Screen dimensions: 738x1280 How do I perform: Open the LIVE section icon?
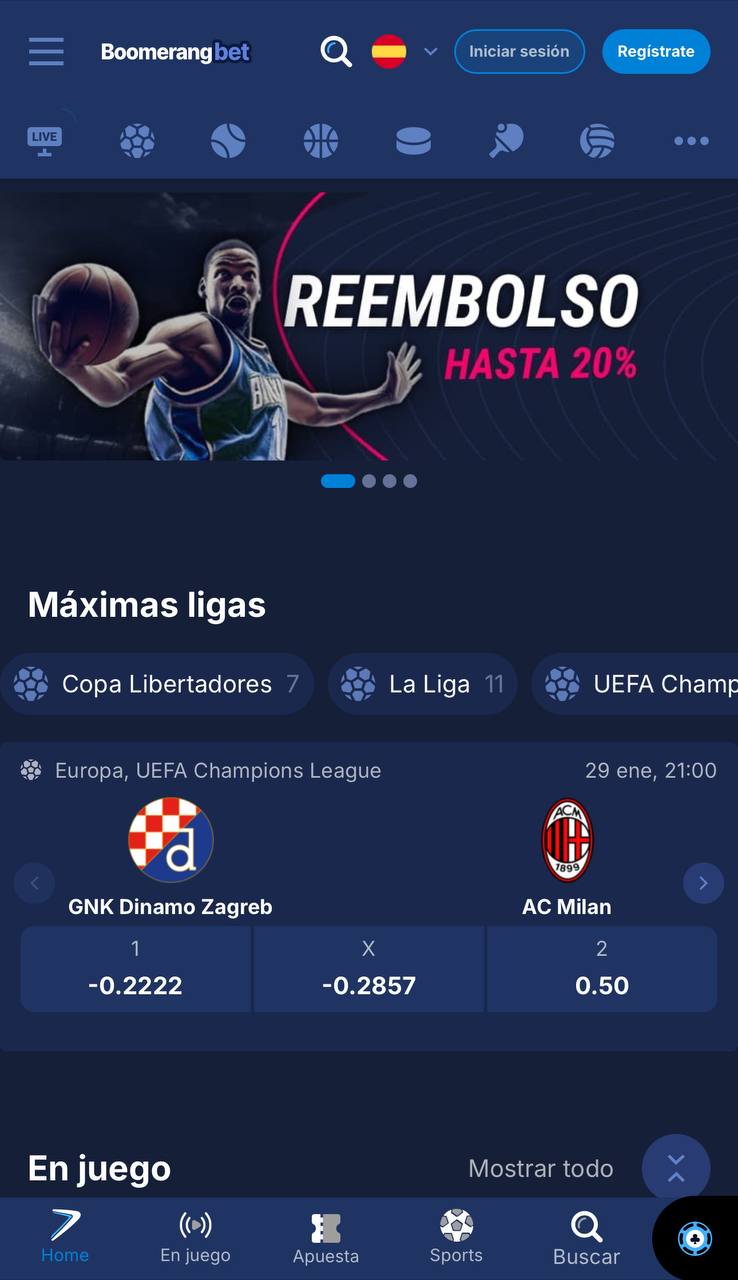pyautogui.click(x=44, y=141)
